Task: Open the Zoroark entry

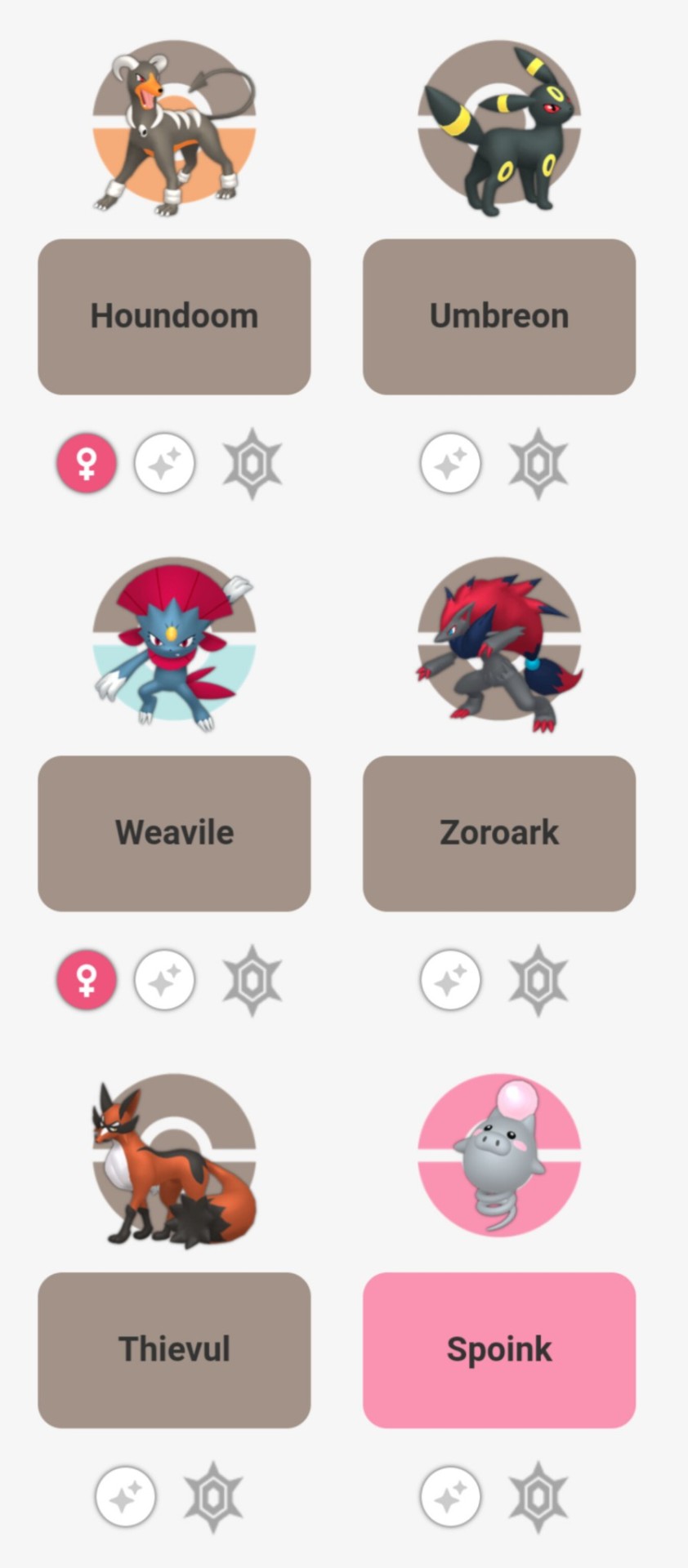Action: [x=499, y=833]
